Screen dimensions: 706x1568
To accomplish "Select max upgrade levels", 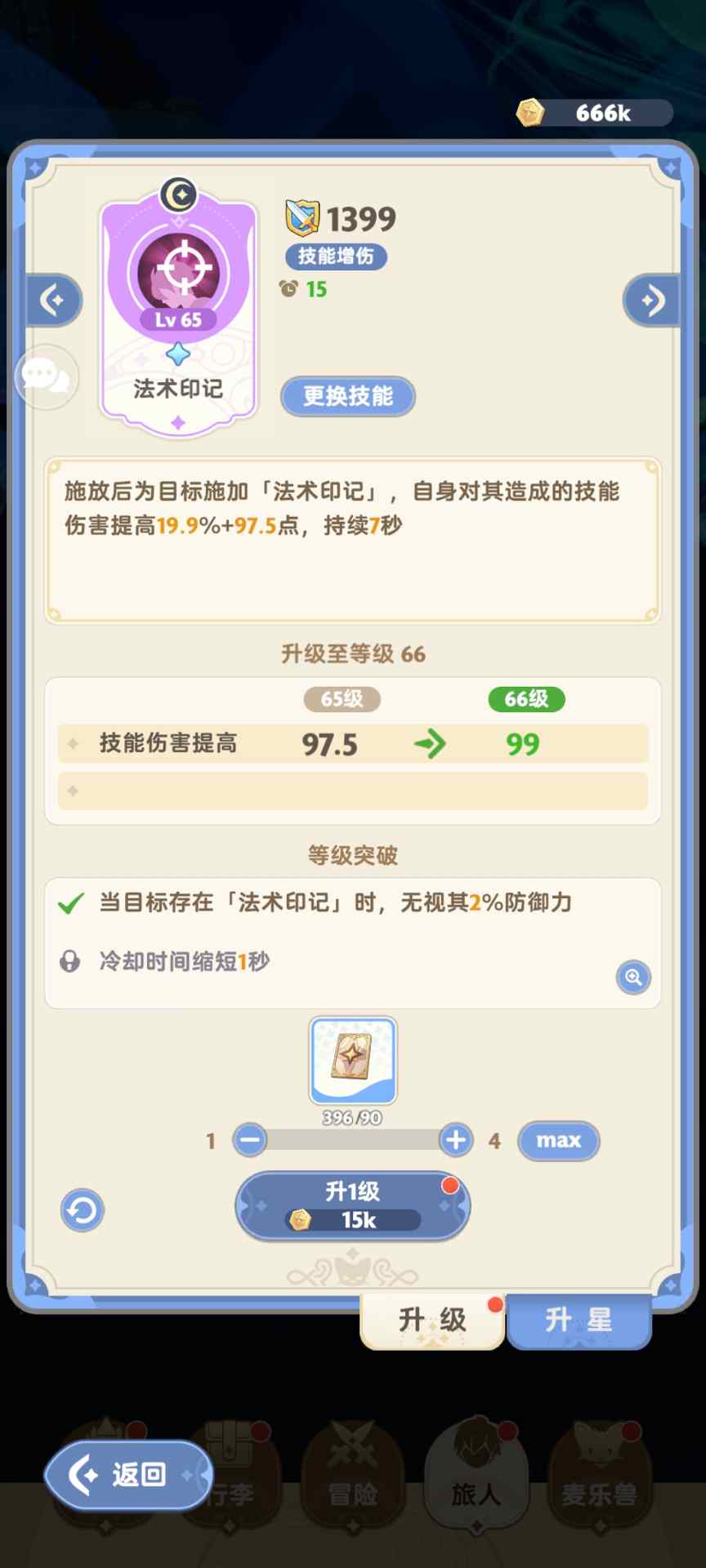I will pyautogui.click(x=559, y=1140).
